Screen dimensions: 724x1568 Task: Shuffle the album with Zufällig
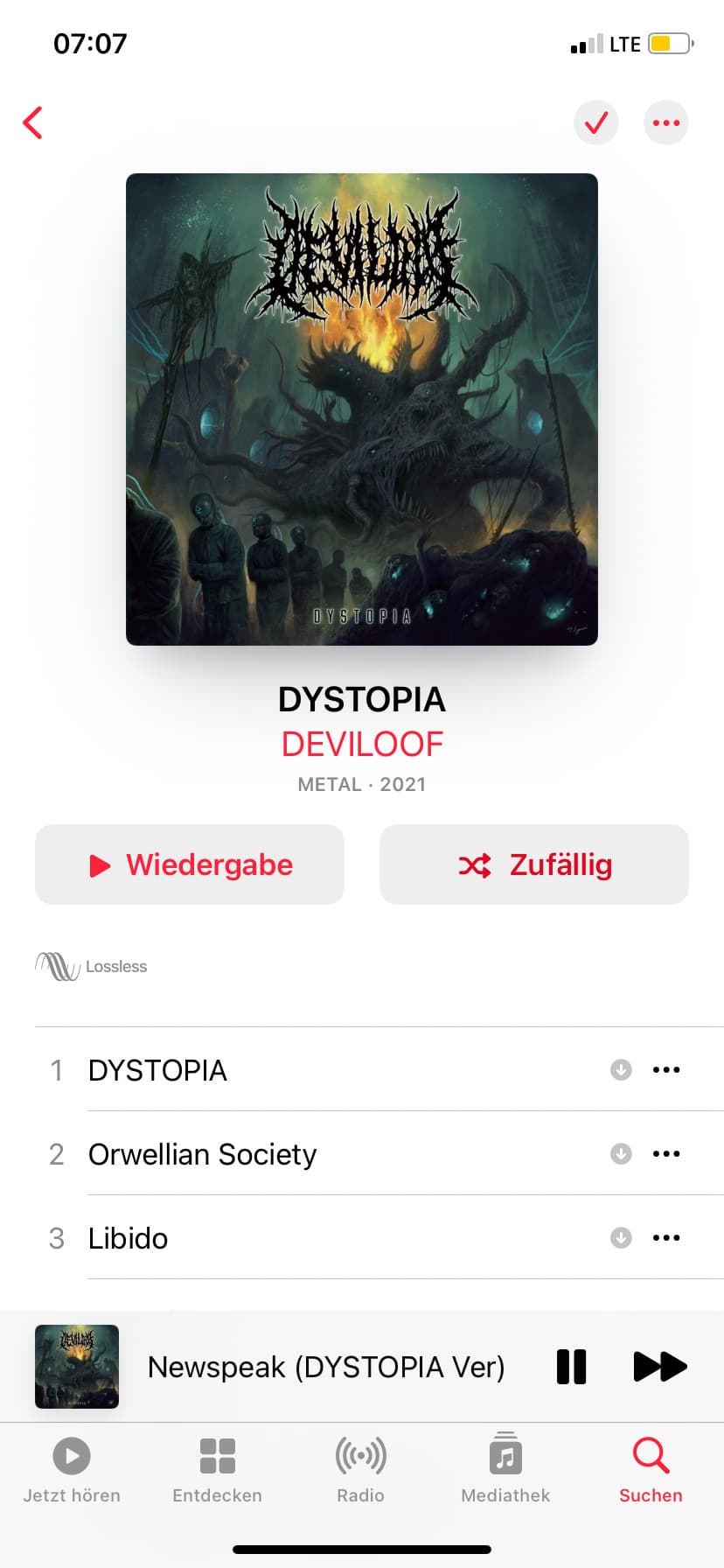coord(534,864)
